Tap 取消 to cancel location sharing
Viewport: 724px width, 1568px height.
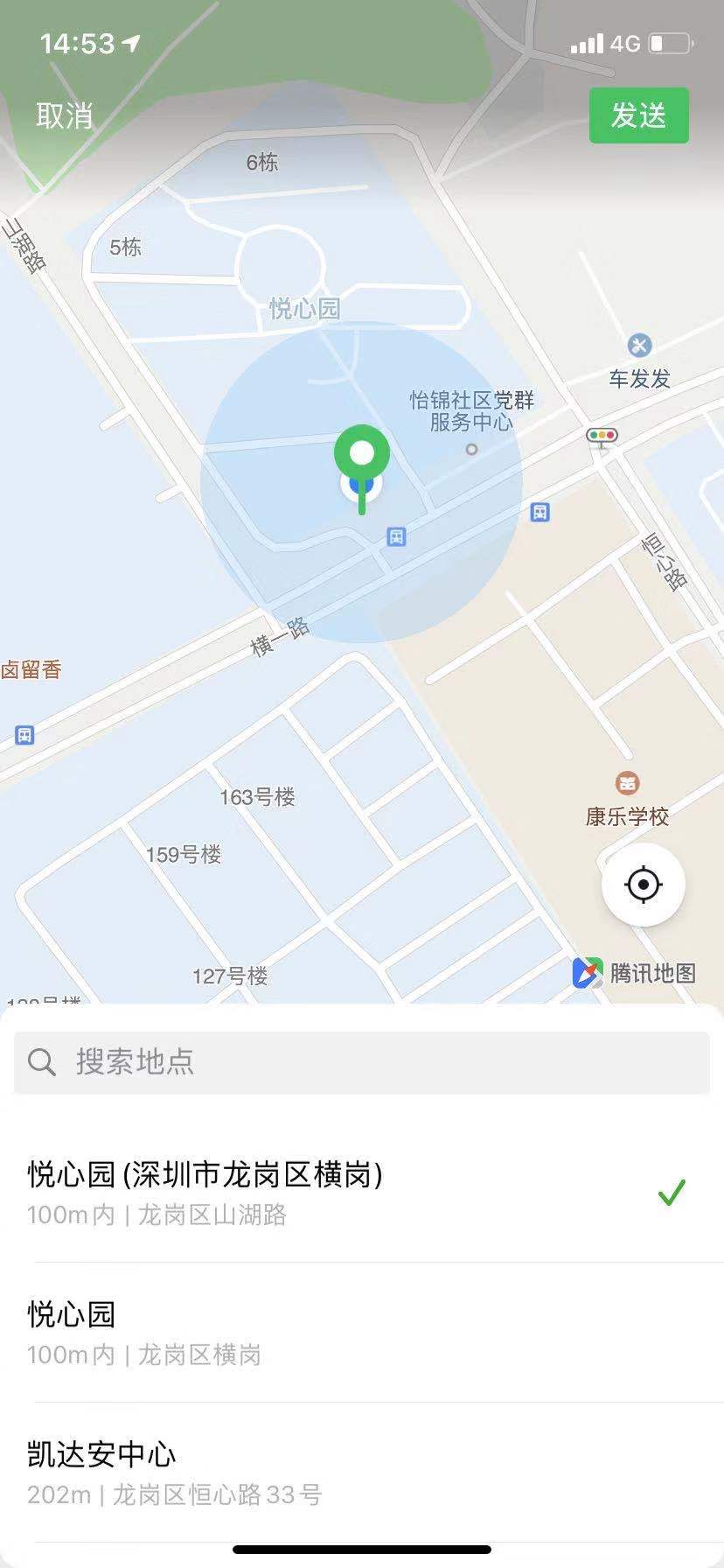tap(64, 115)
